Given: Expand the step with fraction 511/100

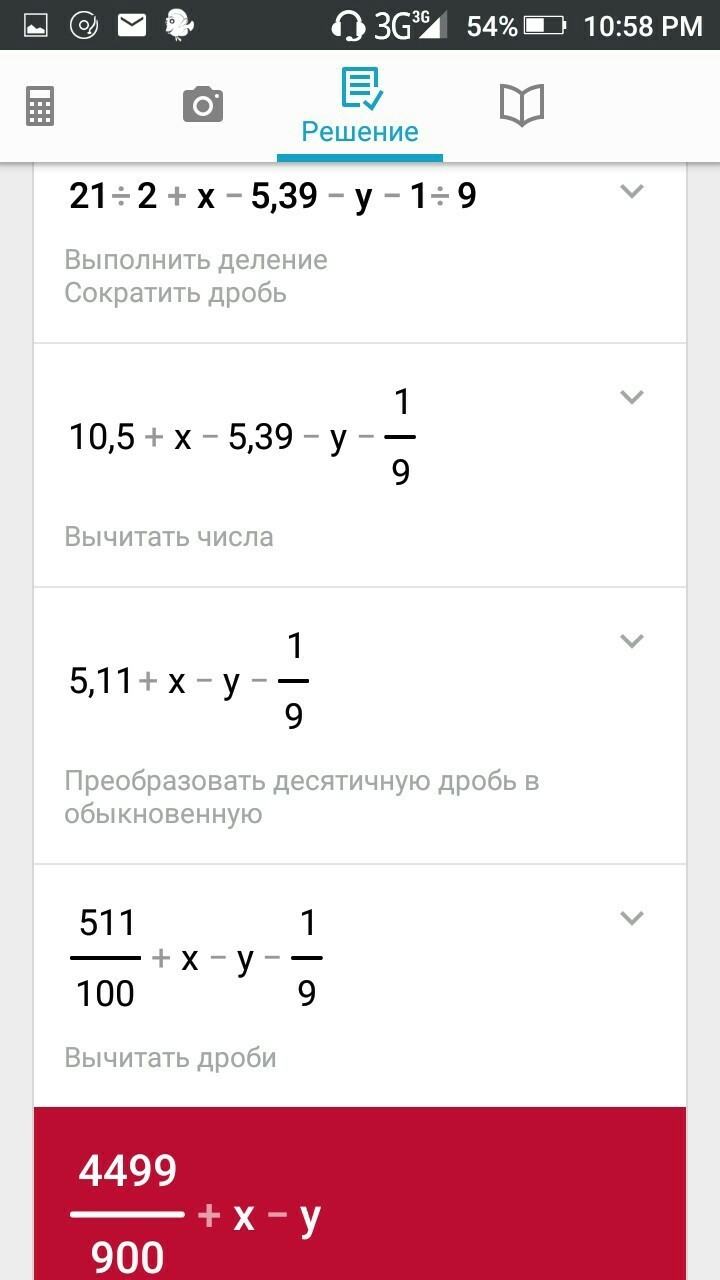Looking at the screenshot, I should point(631,917).
